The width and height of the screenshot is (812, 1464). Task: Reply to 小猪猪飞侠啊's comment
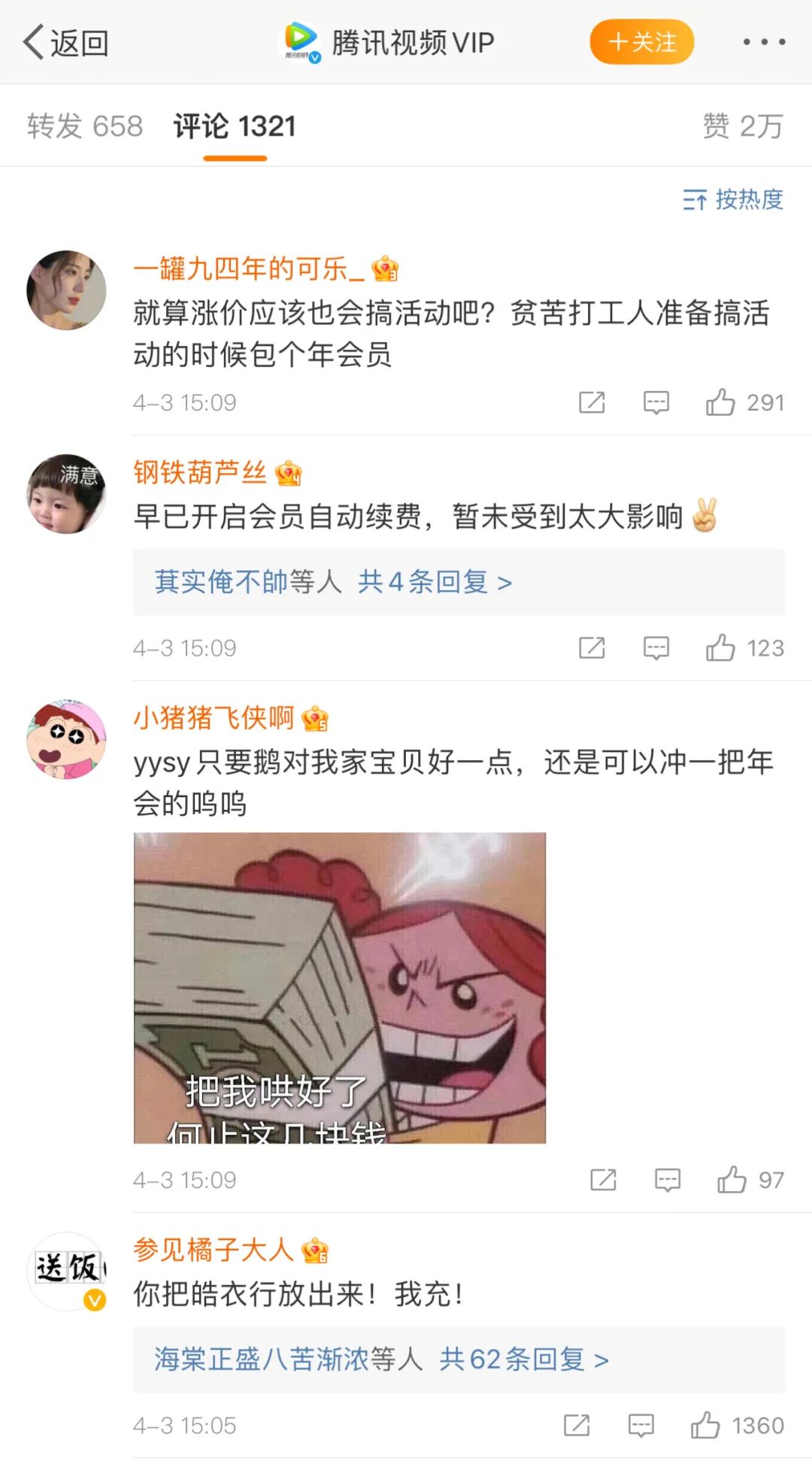tap(667, 1180)
